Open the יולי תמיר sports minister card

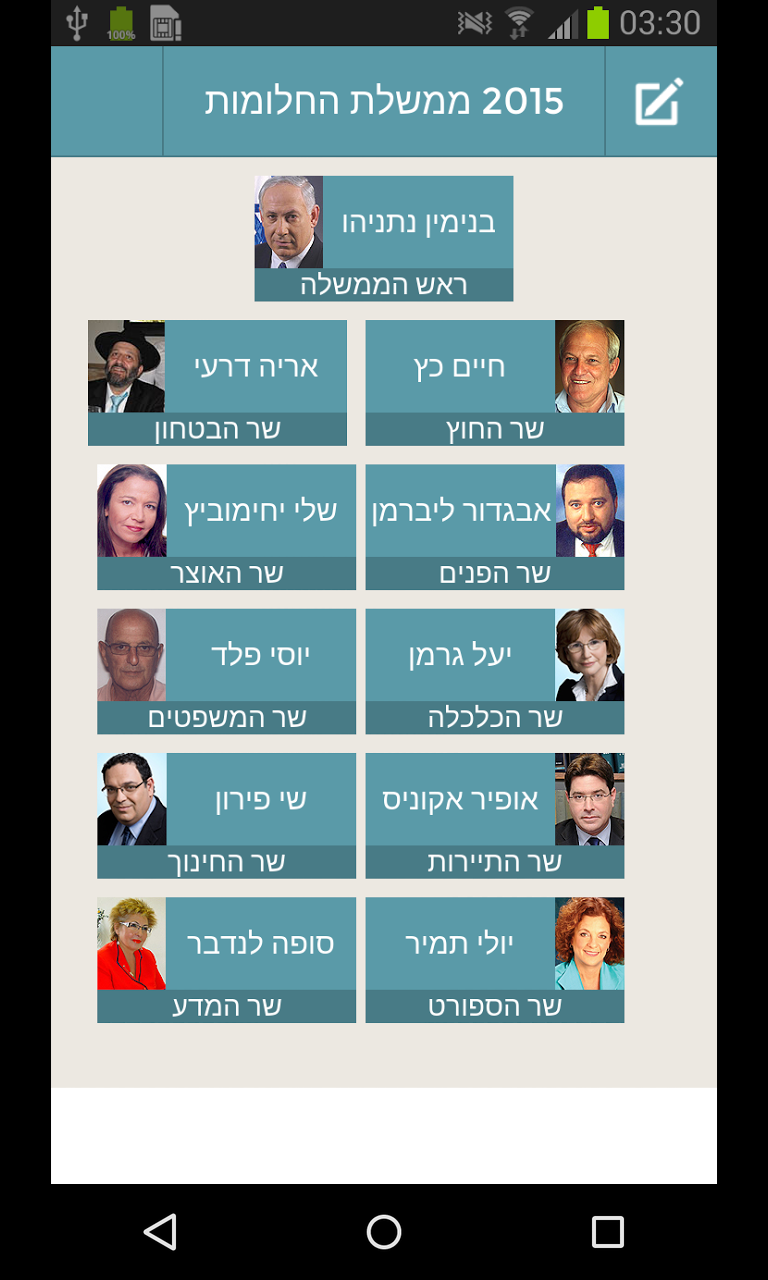495,958
